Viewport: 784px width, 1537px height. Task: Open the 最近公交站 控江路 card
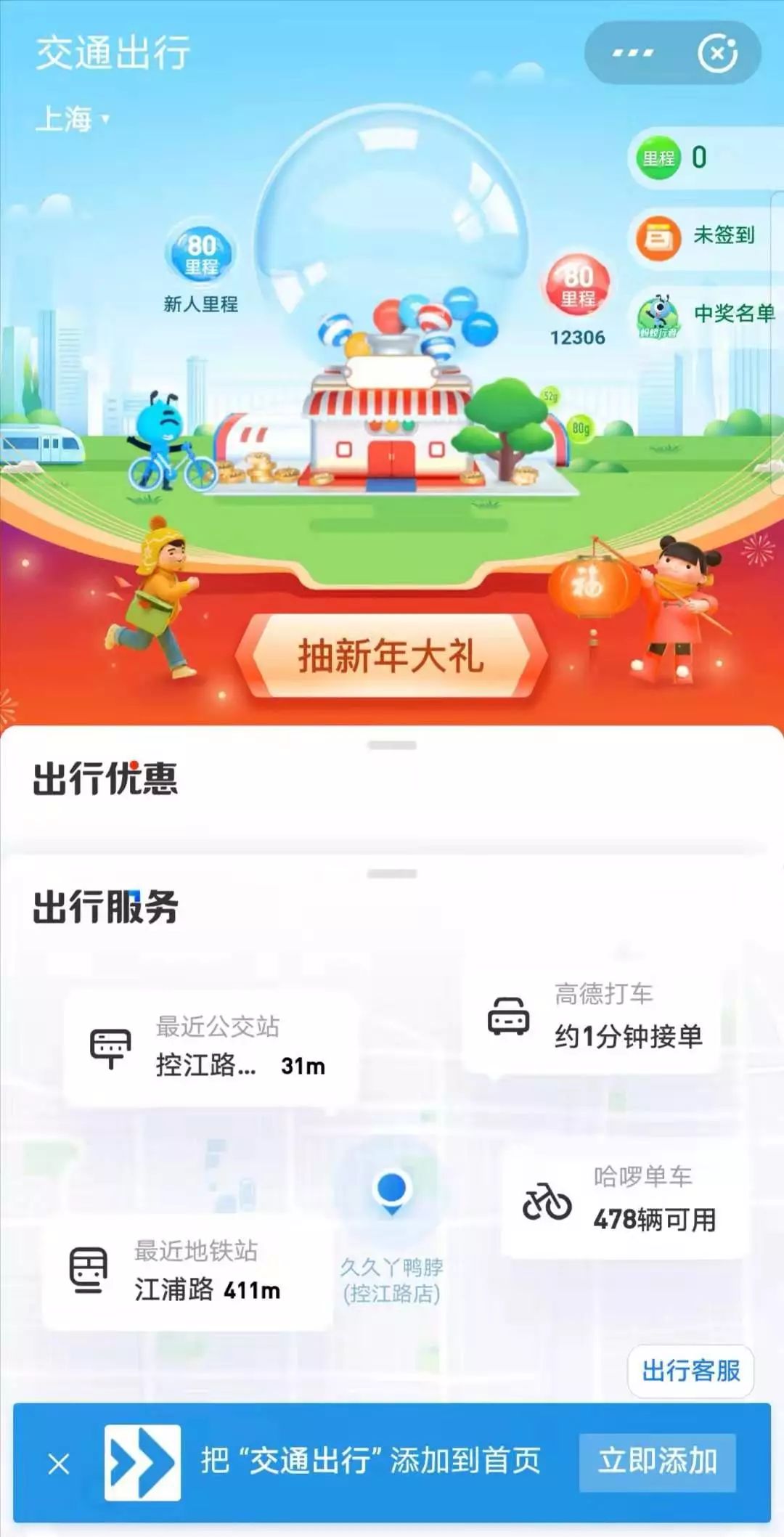point(211,1048)
